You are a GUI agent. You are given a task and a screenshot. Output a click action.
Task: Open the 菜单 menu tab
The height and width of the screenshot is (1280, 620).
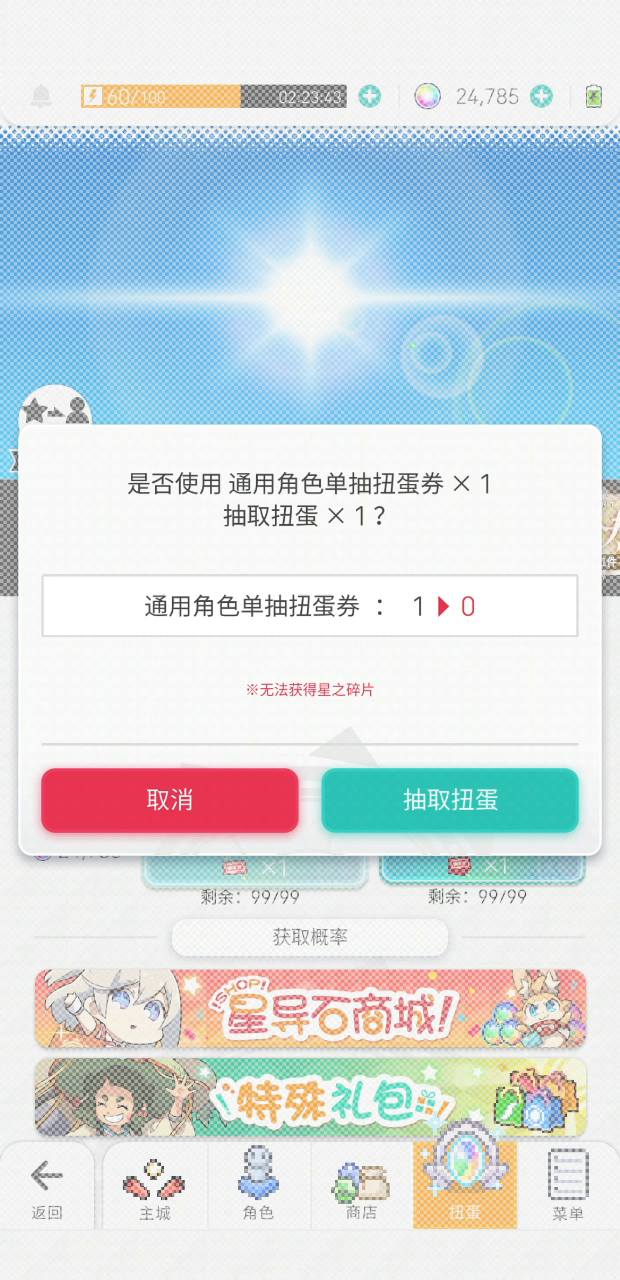coord(568,1187)
